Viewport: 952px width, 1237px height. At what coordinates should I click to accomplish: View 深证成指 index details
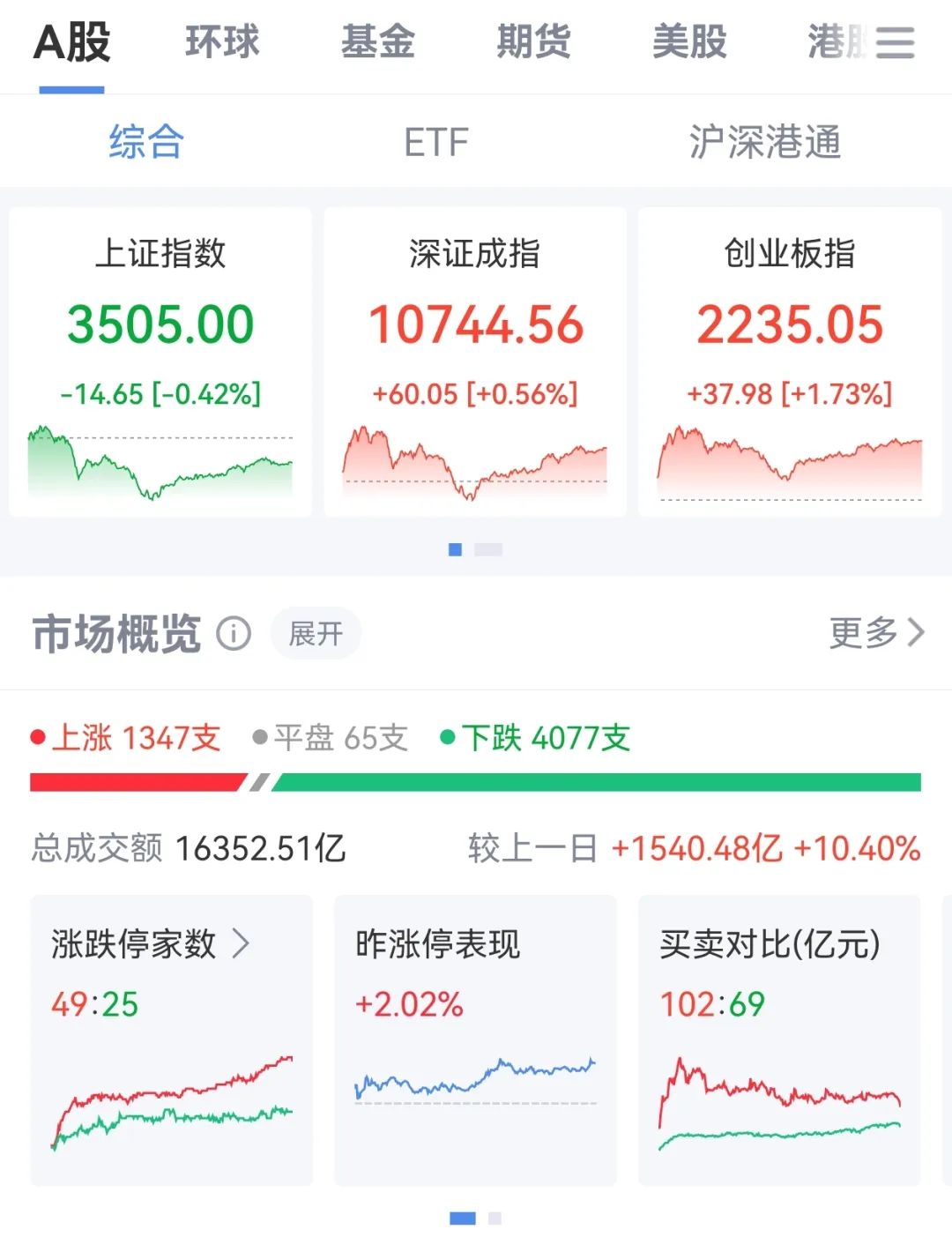point(475,361)
